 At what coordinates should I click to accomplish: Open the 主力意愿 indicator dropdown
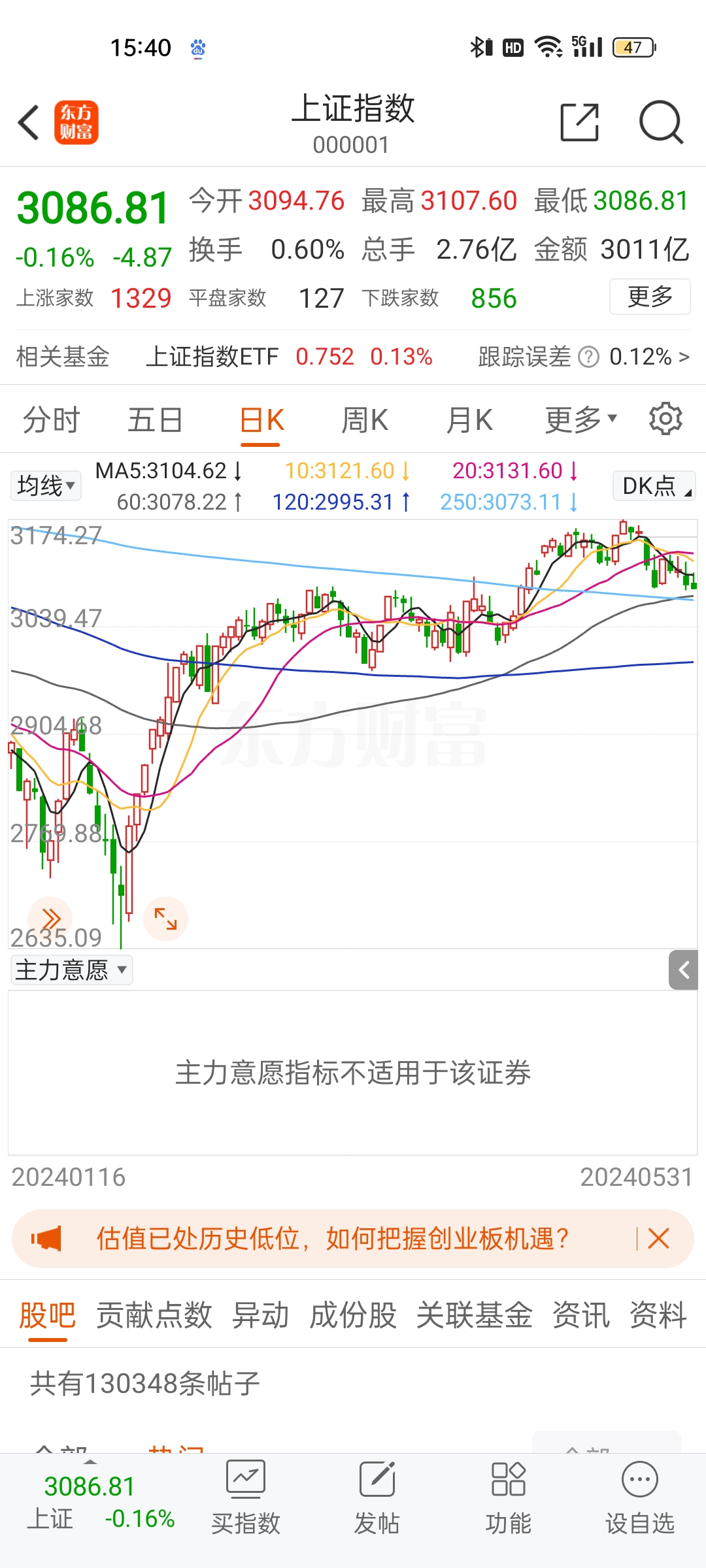coord(71,970)
